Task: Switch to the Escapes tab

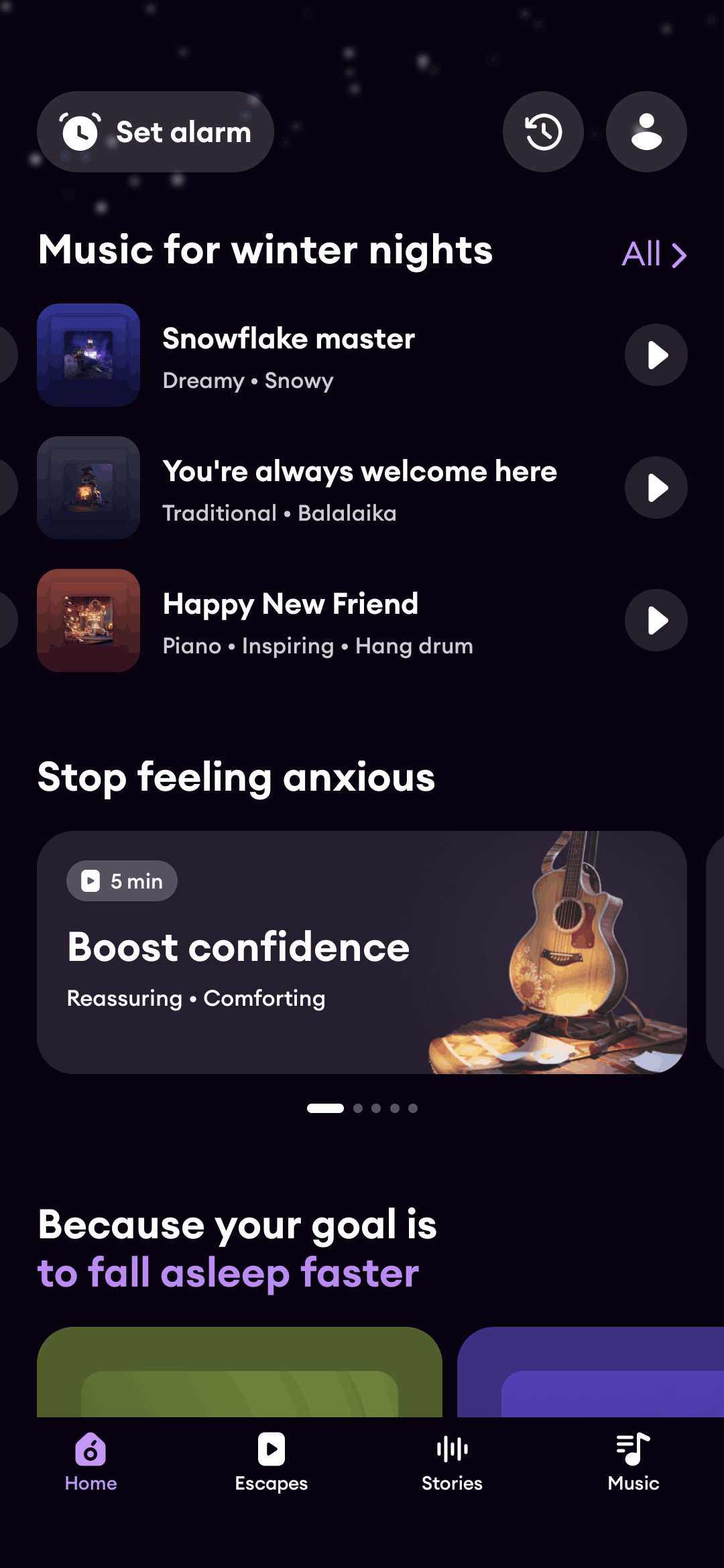Action: pyautogui.click(x=271, y=1462)
